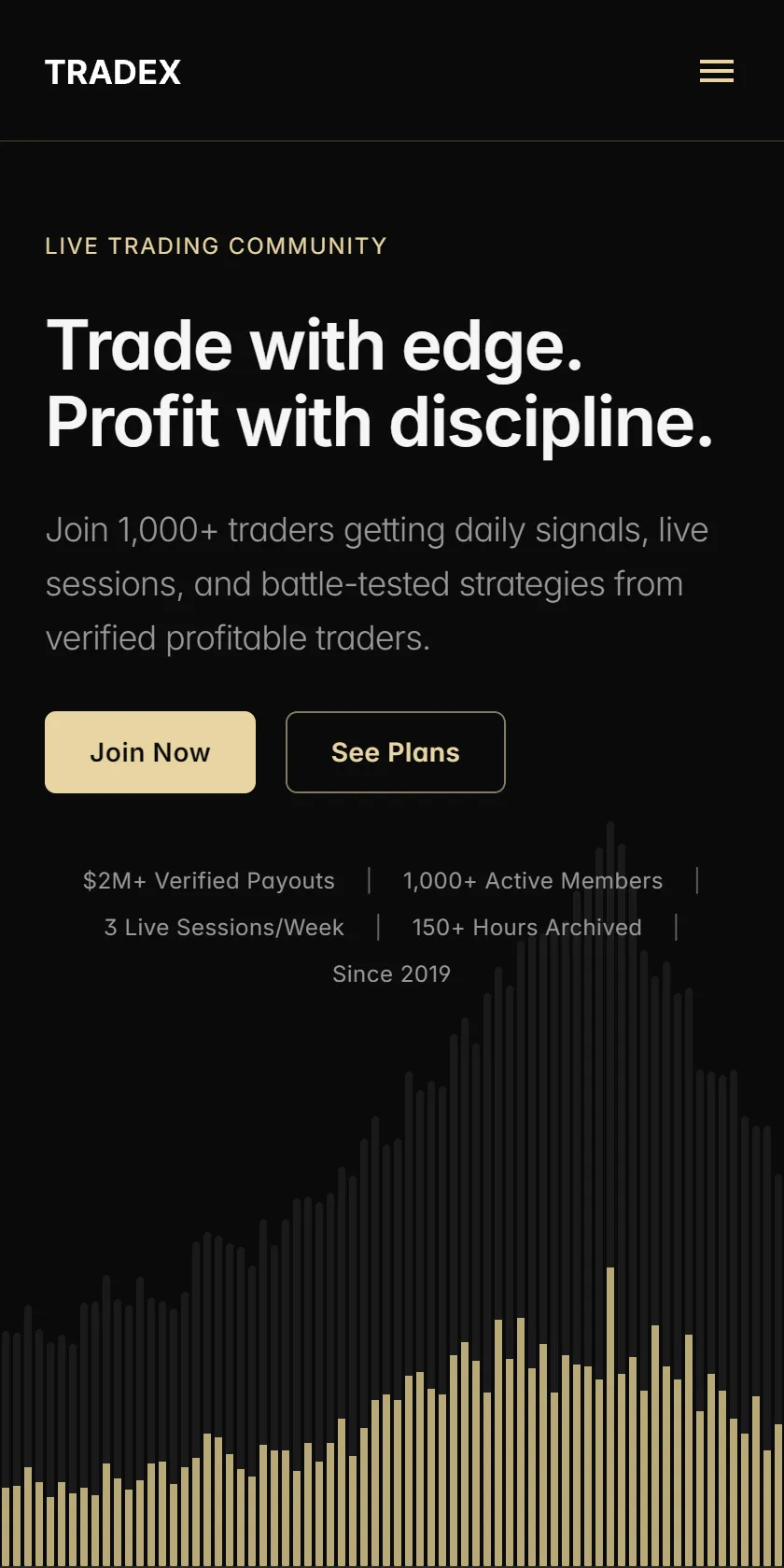
Task: Tap the Join Now button
Action: click(x=150, y=752)
